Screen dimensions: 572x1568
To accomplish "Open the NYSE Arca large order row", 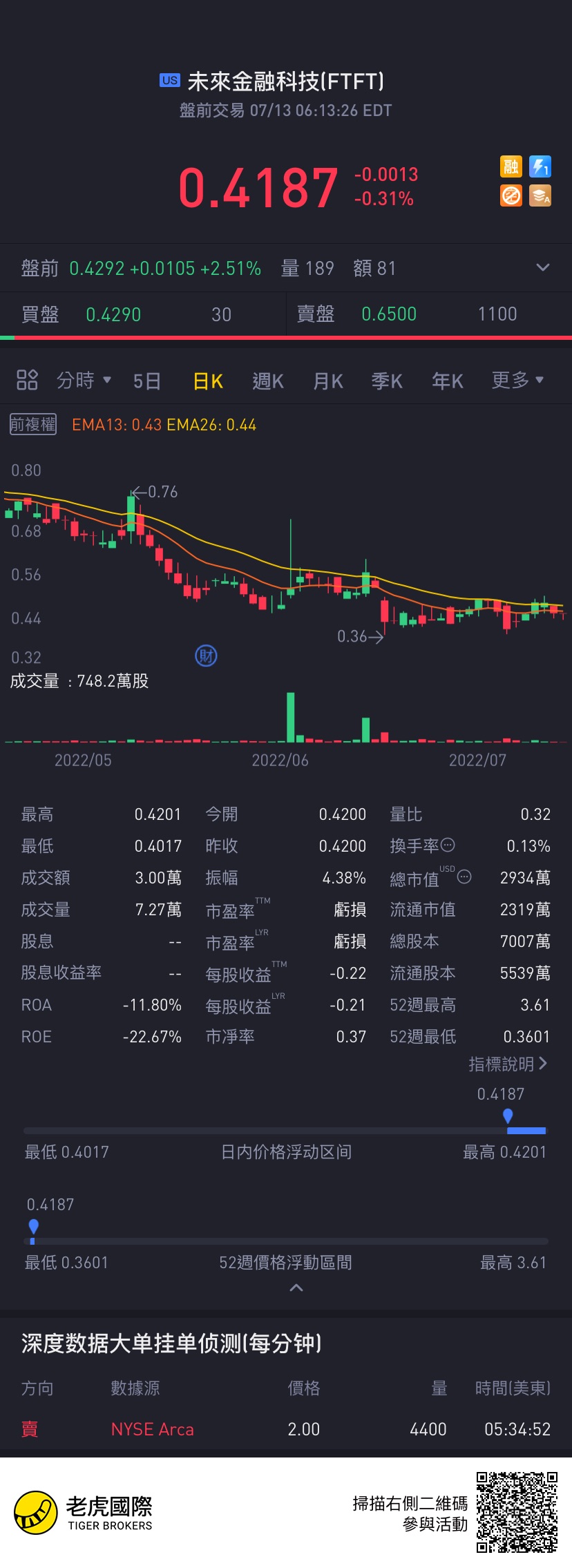I will [x=286, y=1428].
